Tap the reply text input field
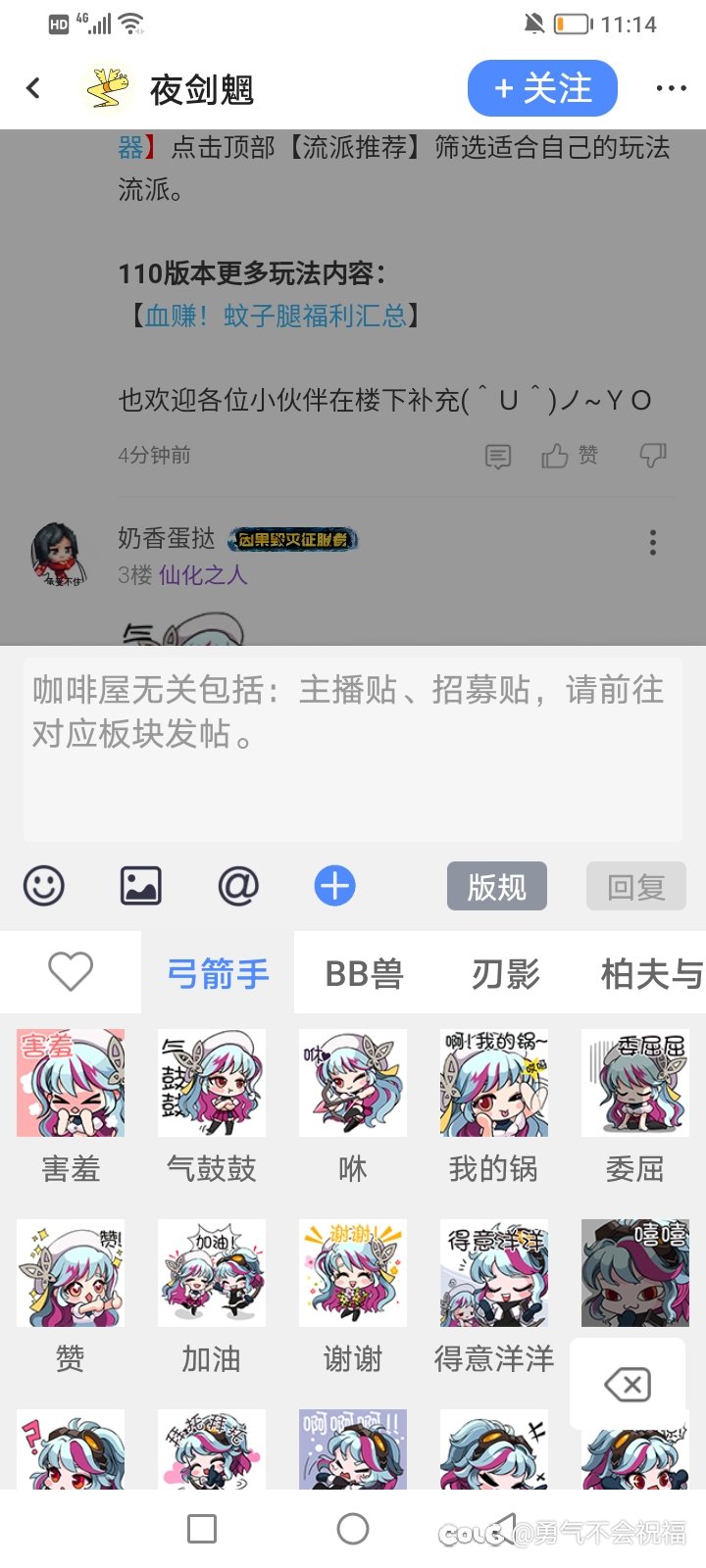 pos(353,744)
